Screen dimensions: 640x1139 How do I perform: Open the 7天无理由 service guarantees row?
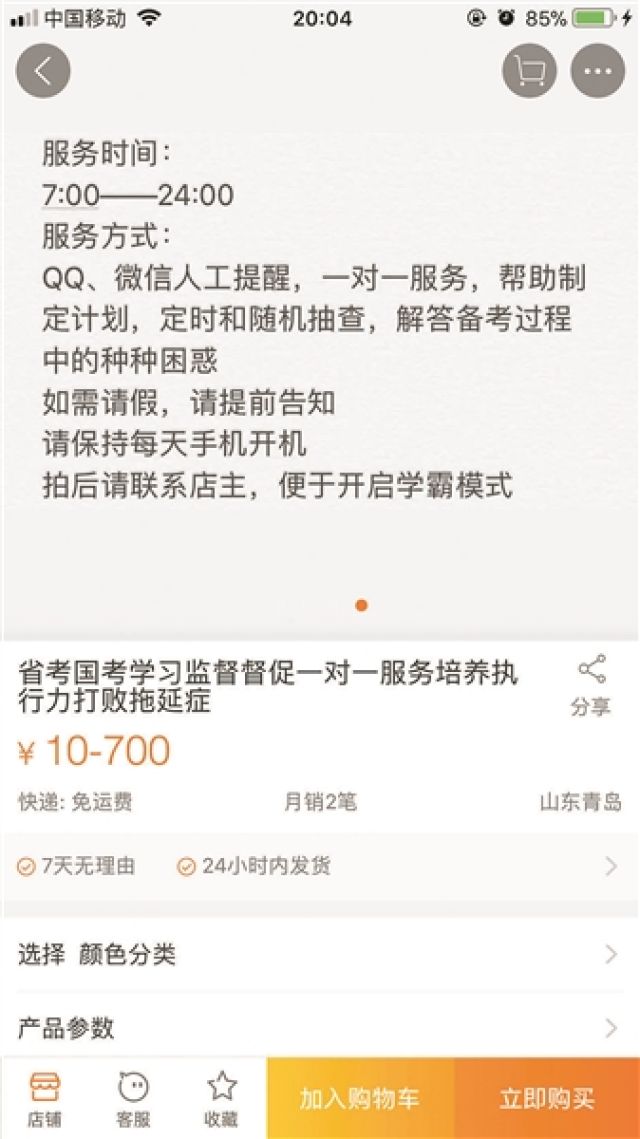(320, 866)
